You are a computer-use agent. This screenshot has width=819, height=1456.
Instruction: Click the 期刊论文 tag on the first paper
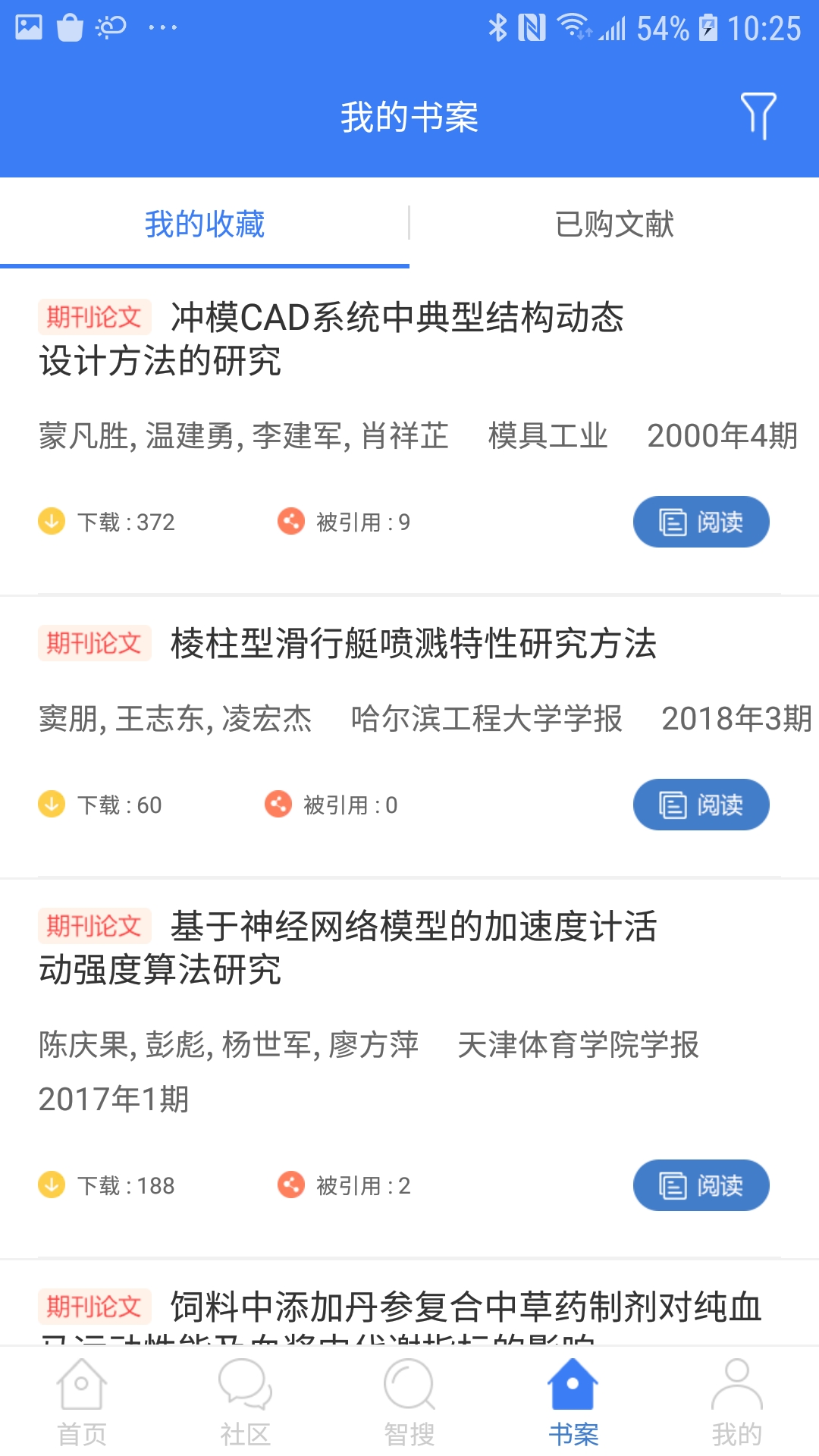pyautogui.click(x=93, y=318)
